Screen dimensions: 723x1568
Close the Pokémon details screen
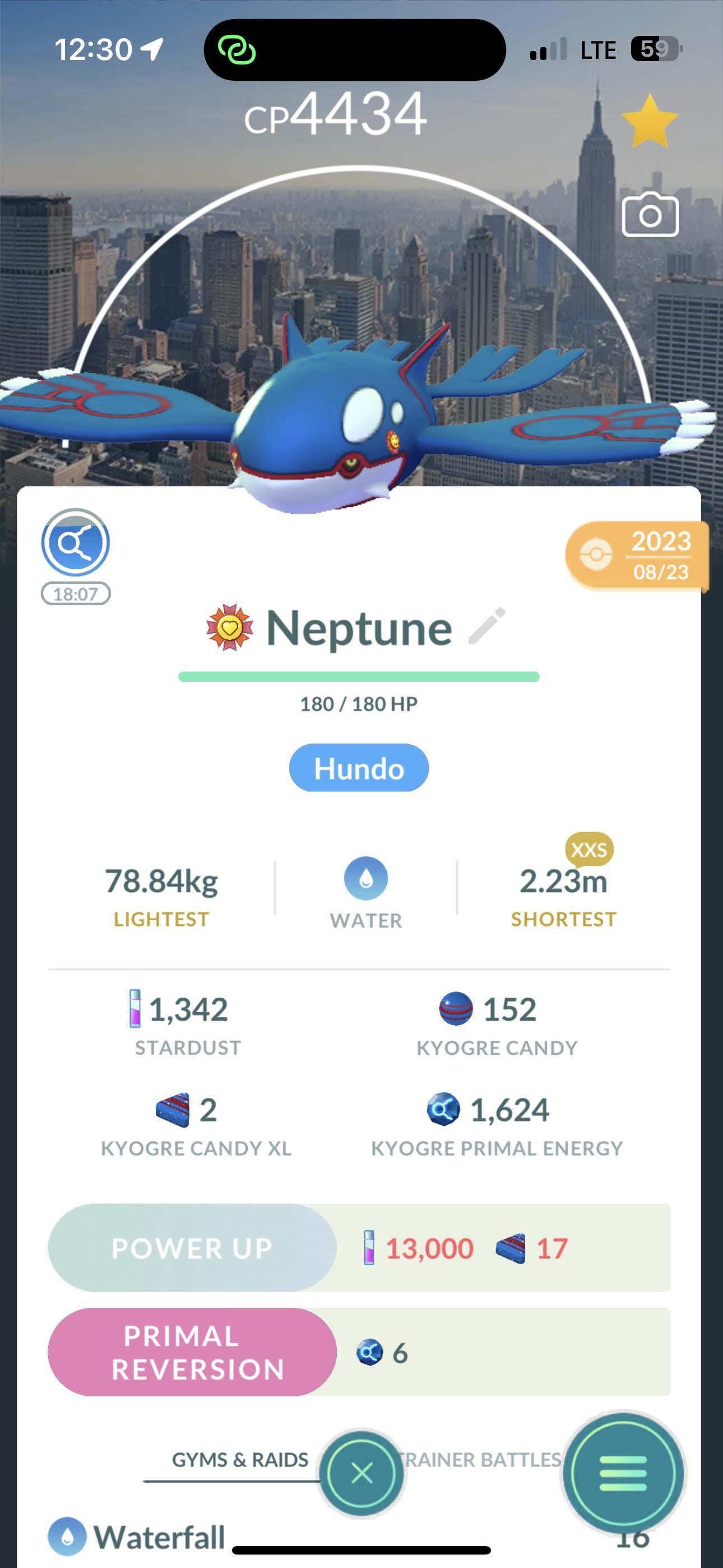(x=362, y=1474)
